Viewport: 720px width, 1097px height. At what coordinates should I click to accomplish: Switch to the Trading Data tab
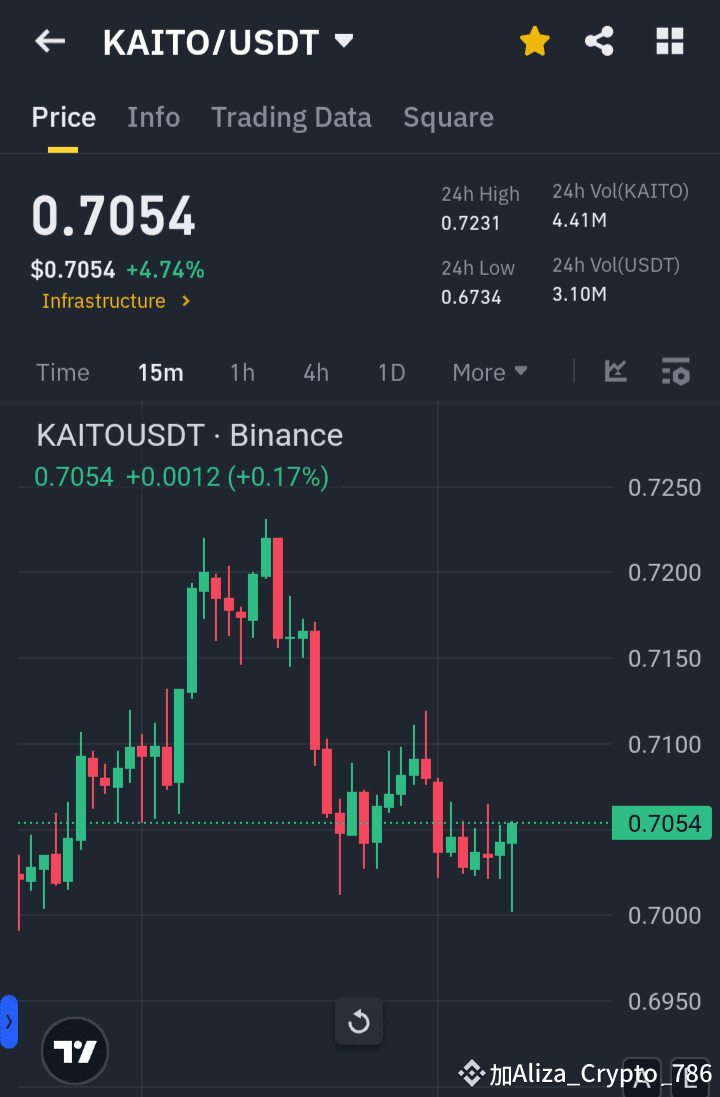[291, 117]
